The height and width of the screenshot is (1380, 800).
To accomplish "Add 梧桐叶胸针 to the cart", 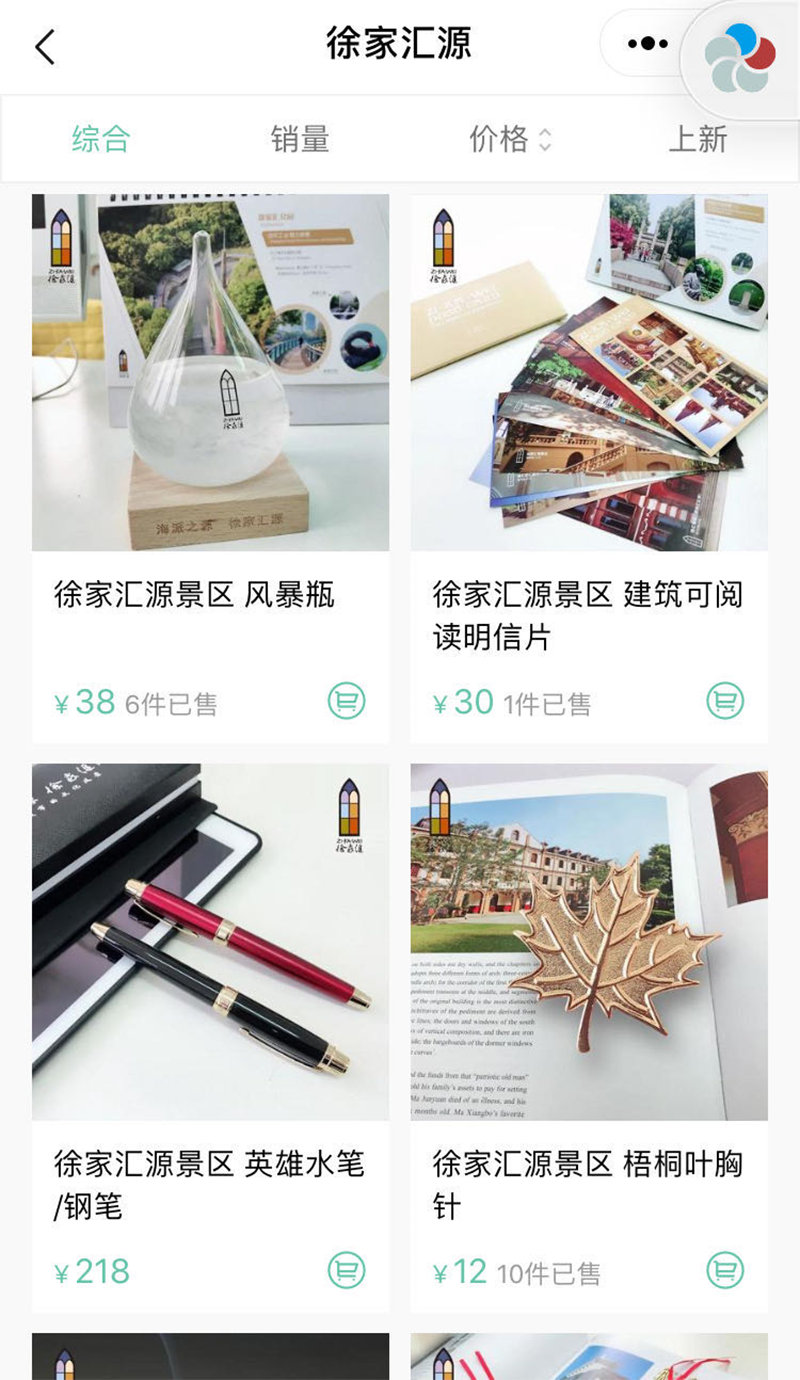I will [725, 1270].
